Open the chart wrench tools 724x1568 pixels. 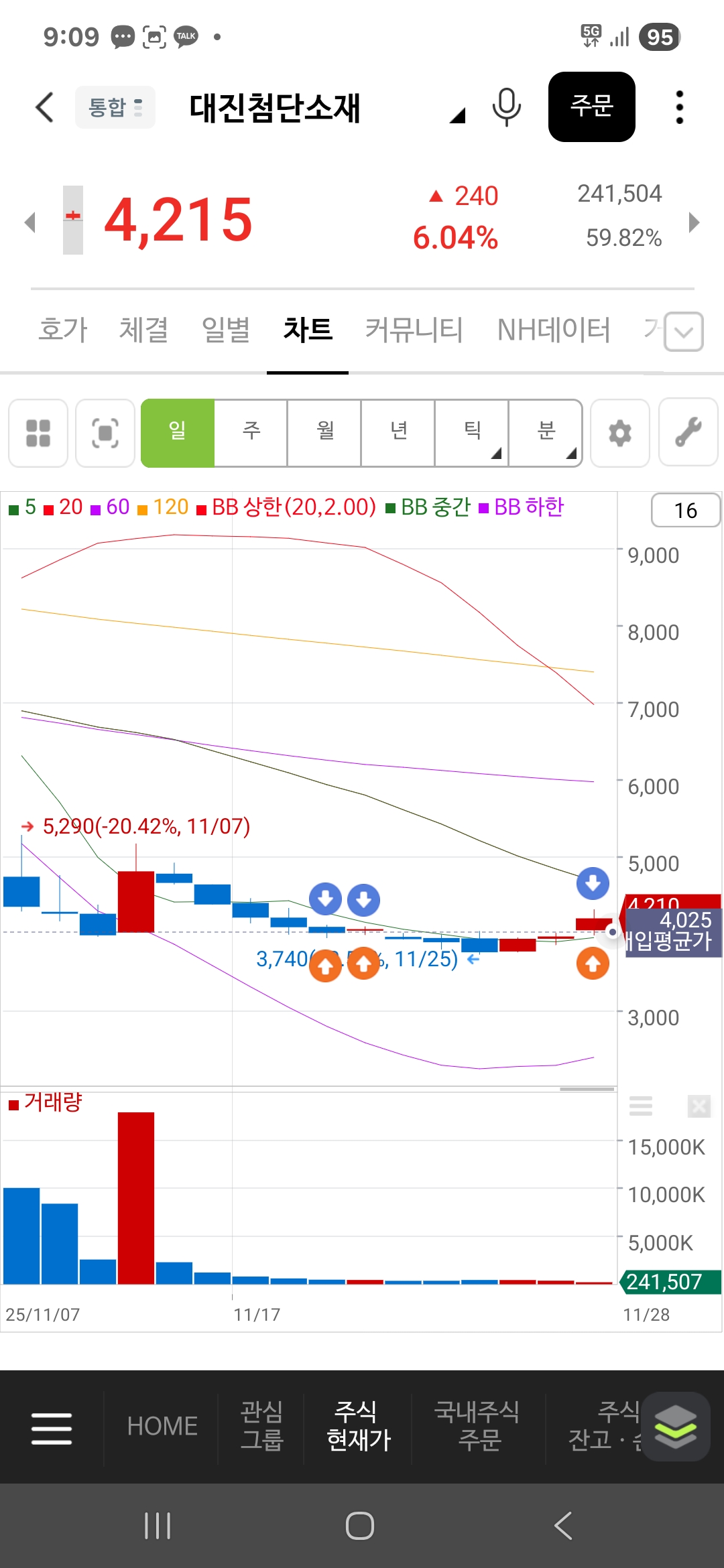point(688,433)
